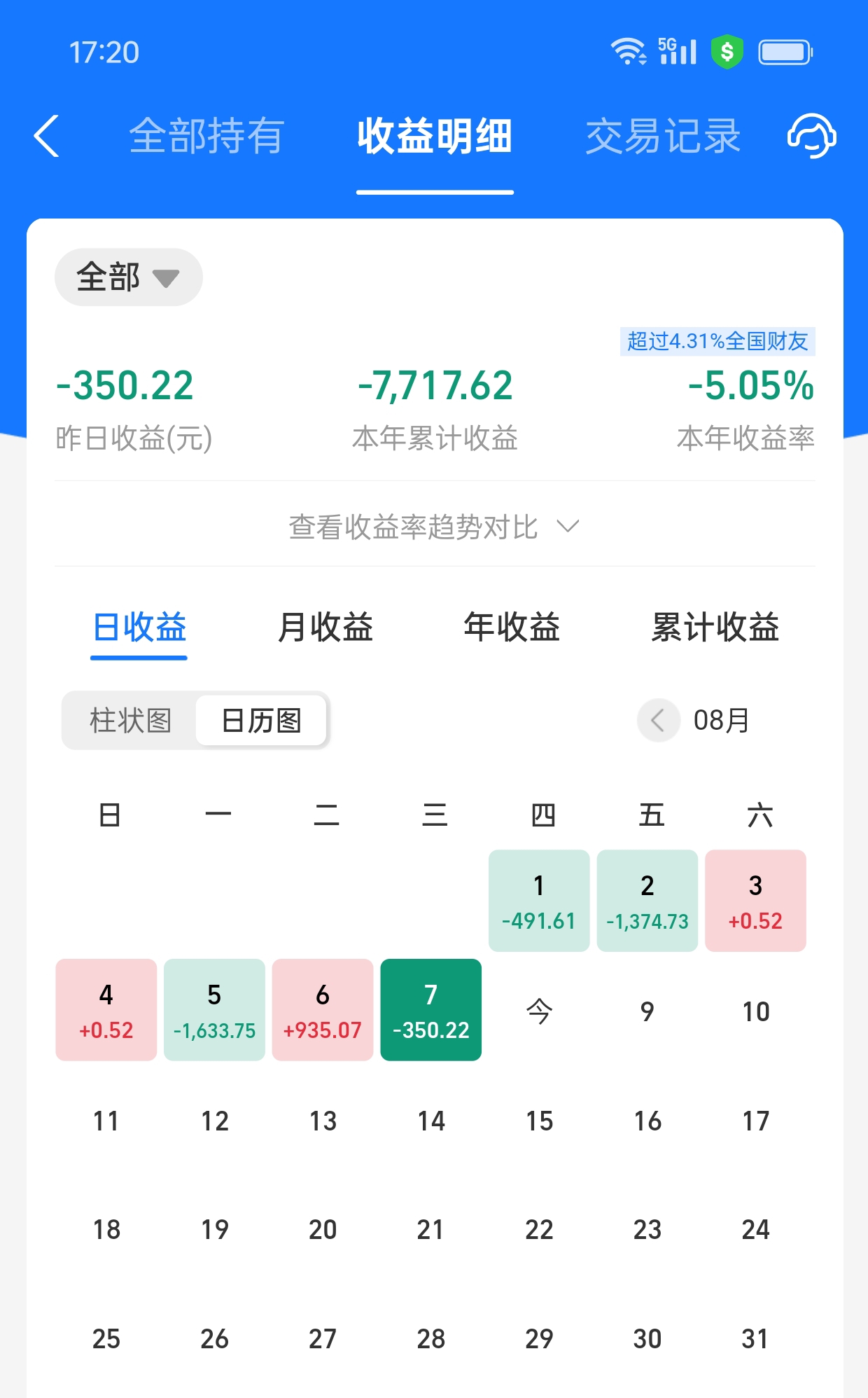The image size is (868, 1398).
Task: Select the 日历图 view option
Action: coord(261,721)
